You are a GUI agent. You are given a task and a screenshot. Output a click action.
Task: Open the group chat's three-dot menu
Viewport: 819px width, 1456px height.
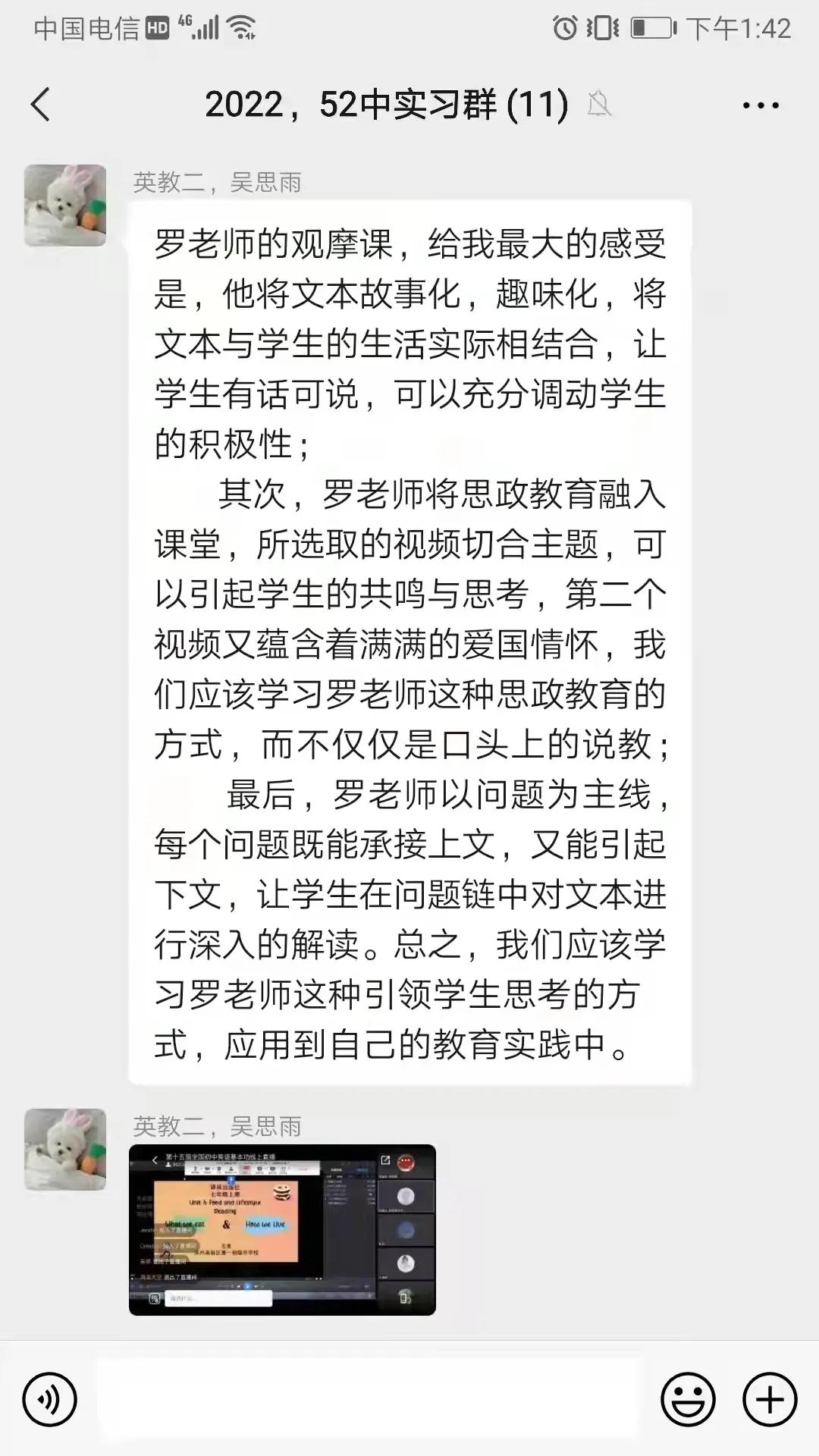pos(760,105)
